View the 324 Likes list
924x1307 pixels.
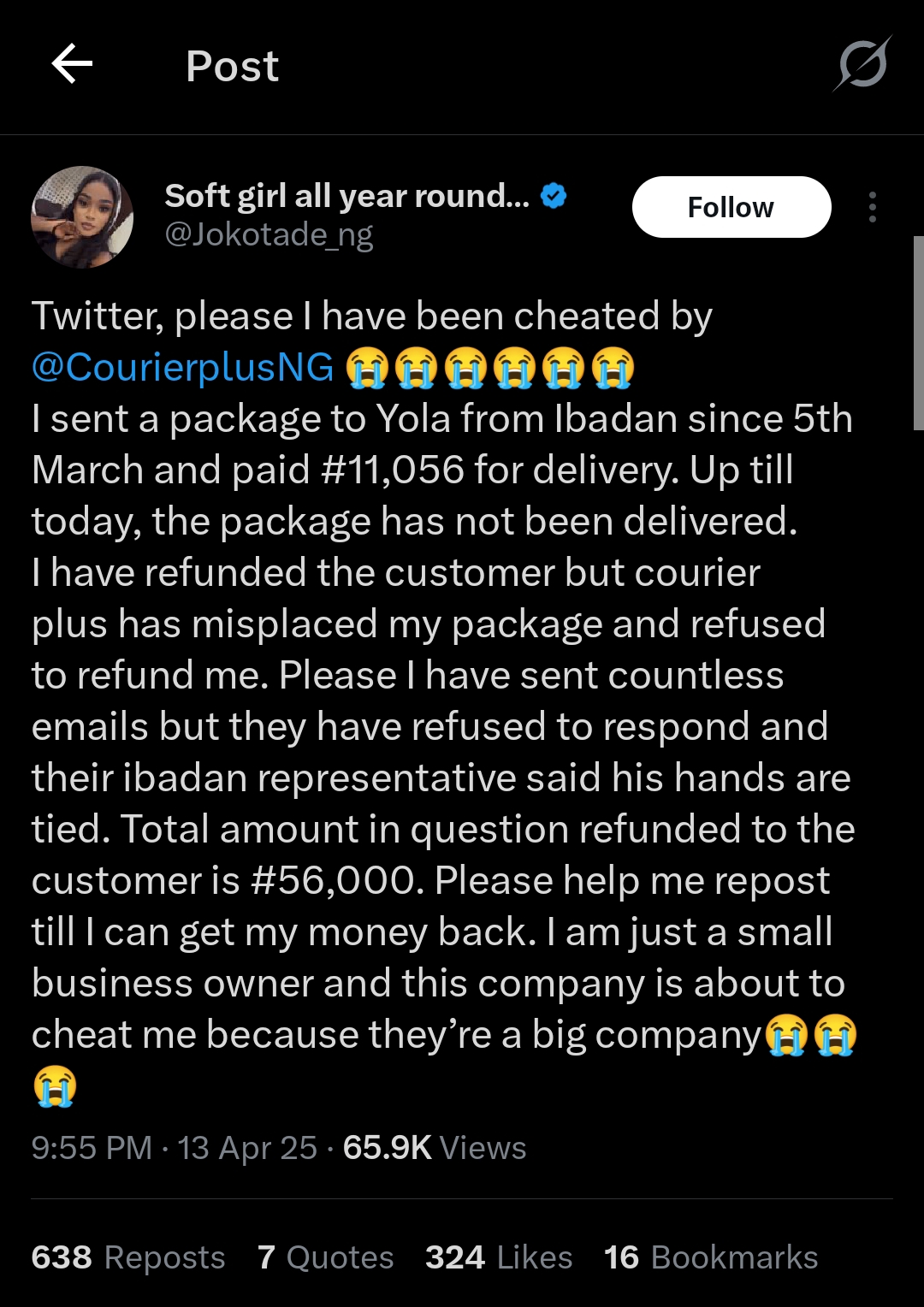tap(499, 1257)
